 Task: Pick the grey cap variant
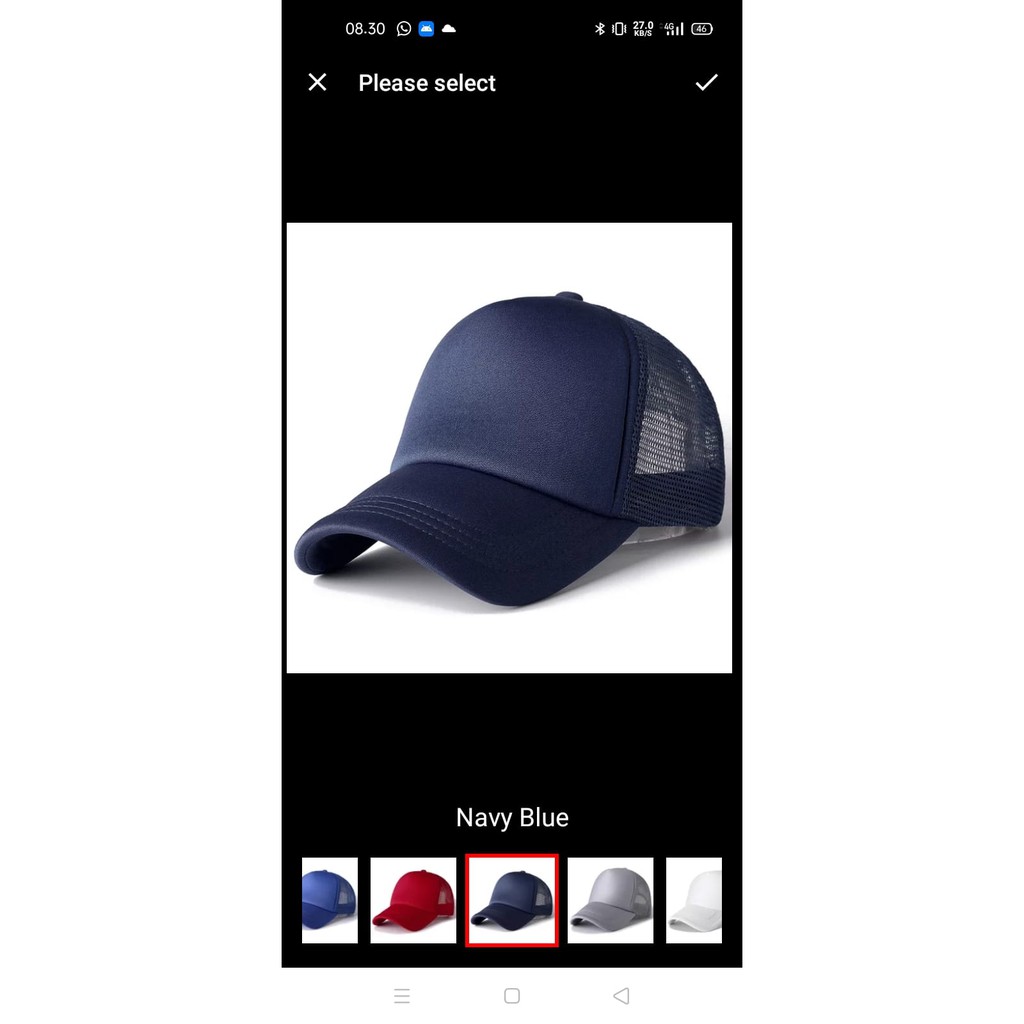click(x=610, y=900)
